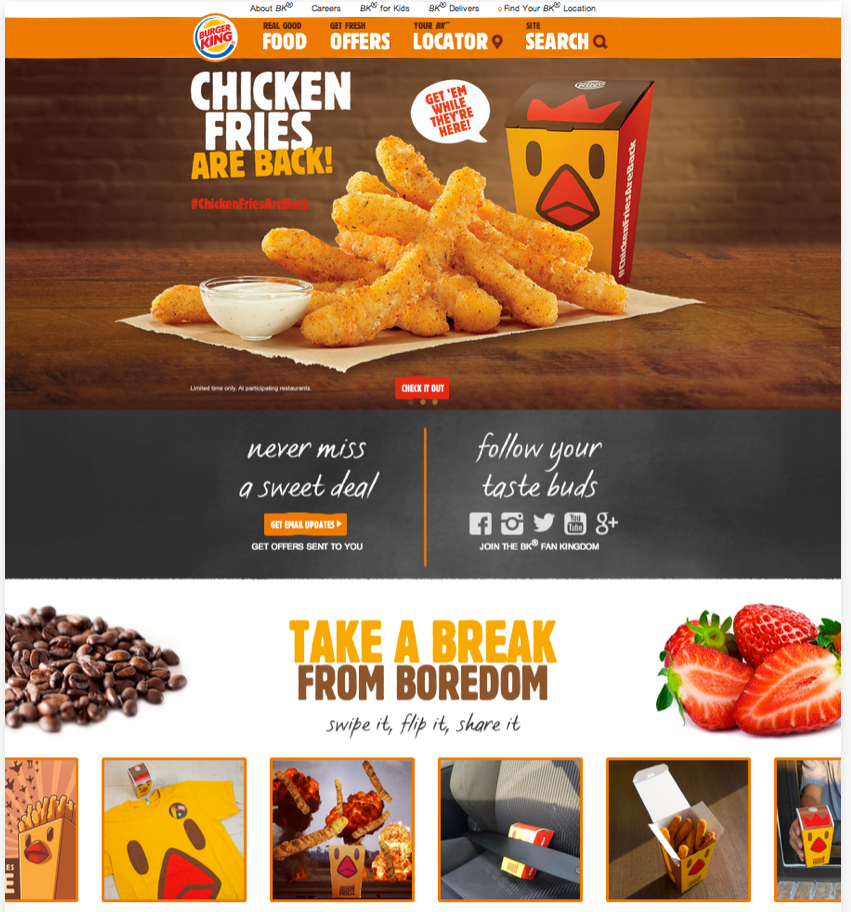Image resolution: width=851 pixels, height=912 pixels.
Task: Tap Get Email Updates button
Action: point(306,524)
